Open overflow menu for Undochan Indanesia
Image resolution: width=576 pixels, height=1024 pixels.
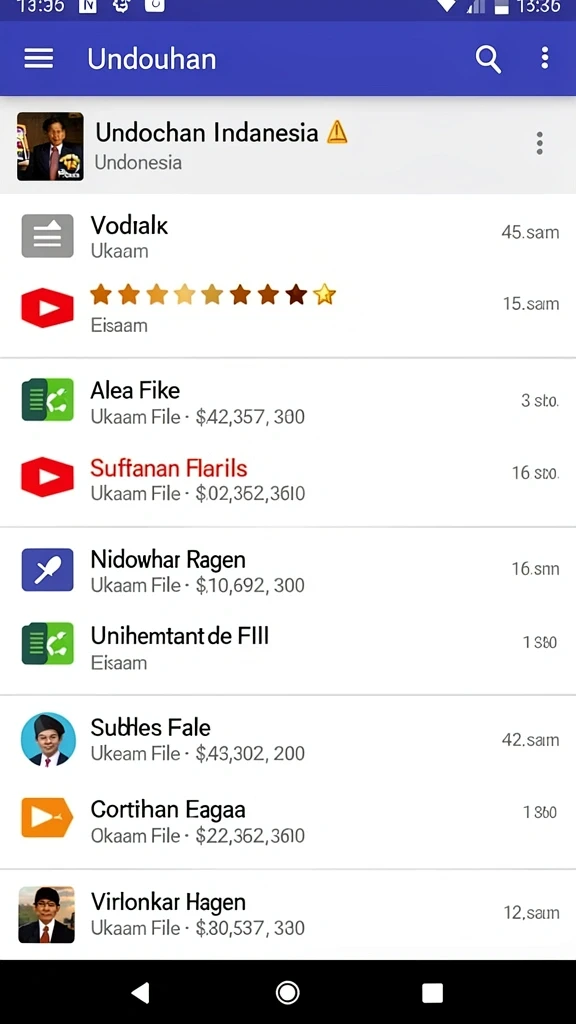(539, 143)
